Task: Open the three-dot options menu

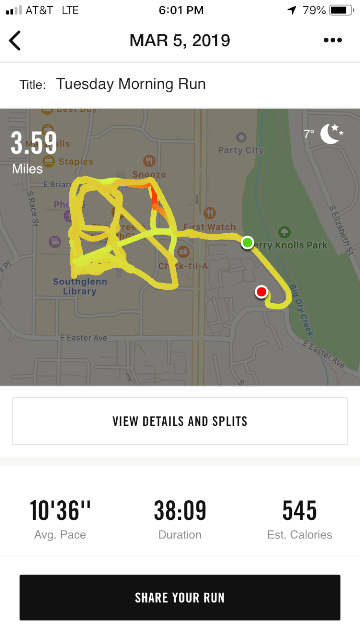Action: pyautogui.click(x=333, y=40)
